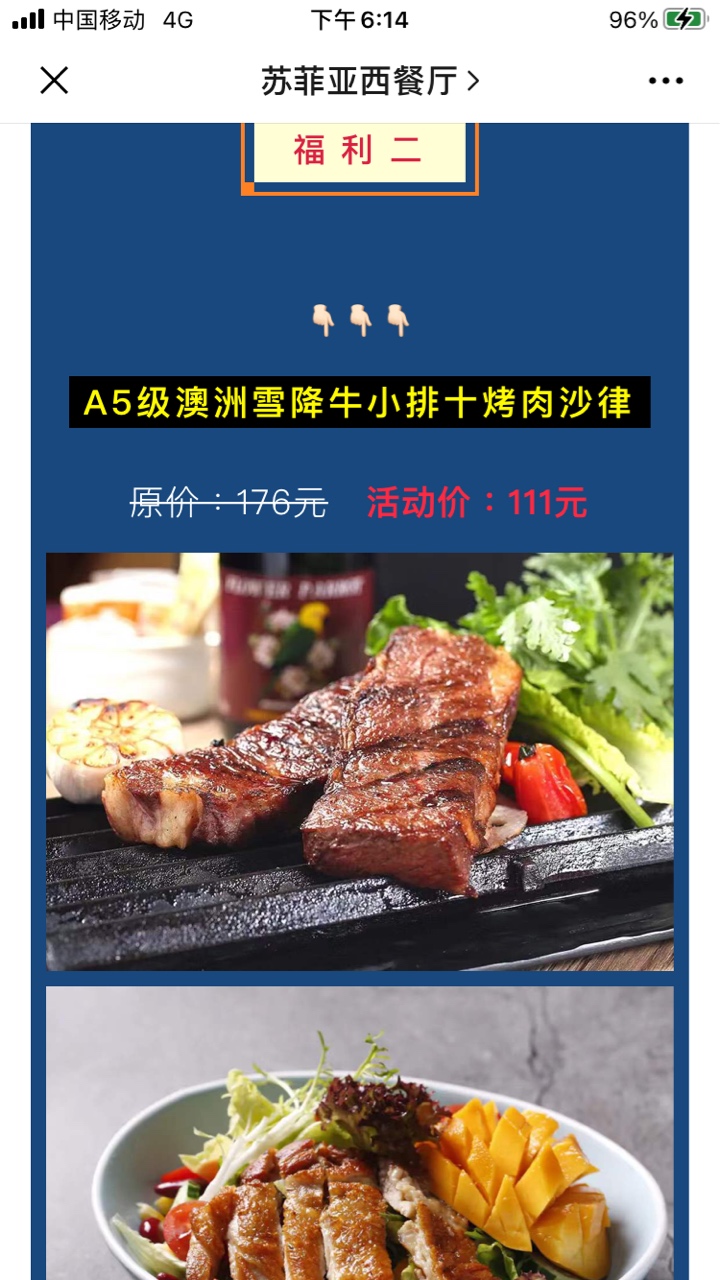Open 苏菲亚西餐厅 account title link
The height and width of the screenshot is (1280, 720).
[x=369, y=81]
